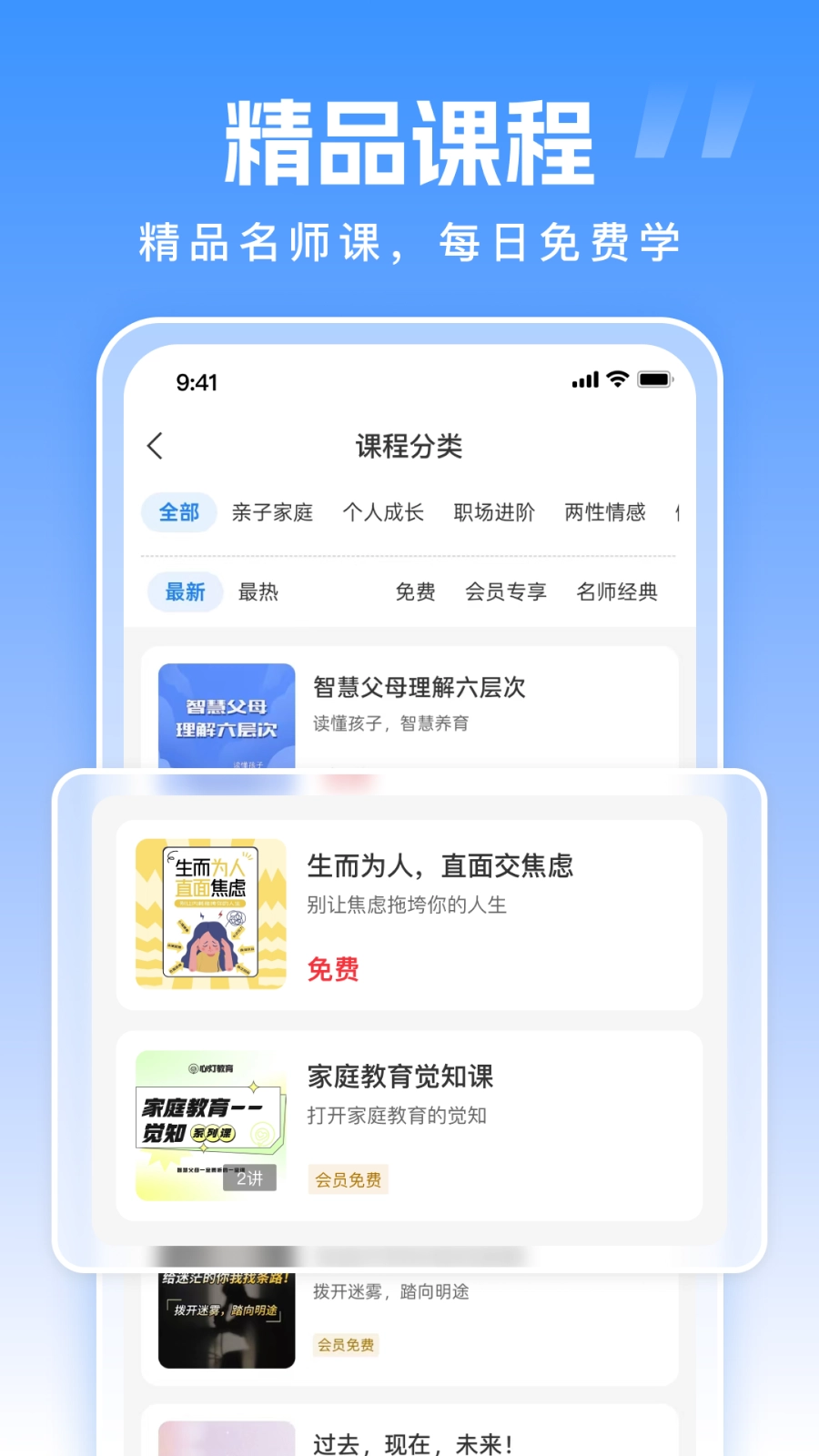Tap the Wi-Fi icon in the status bar
The width and height of the screenshot is (819, 1456).
pyautogui.click(x=616, y=379)
